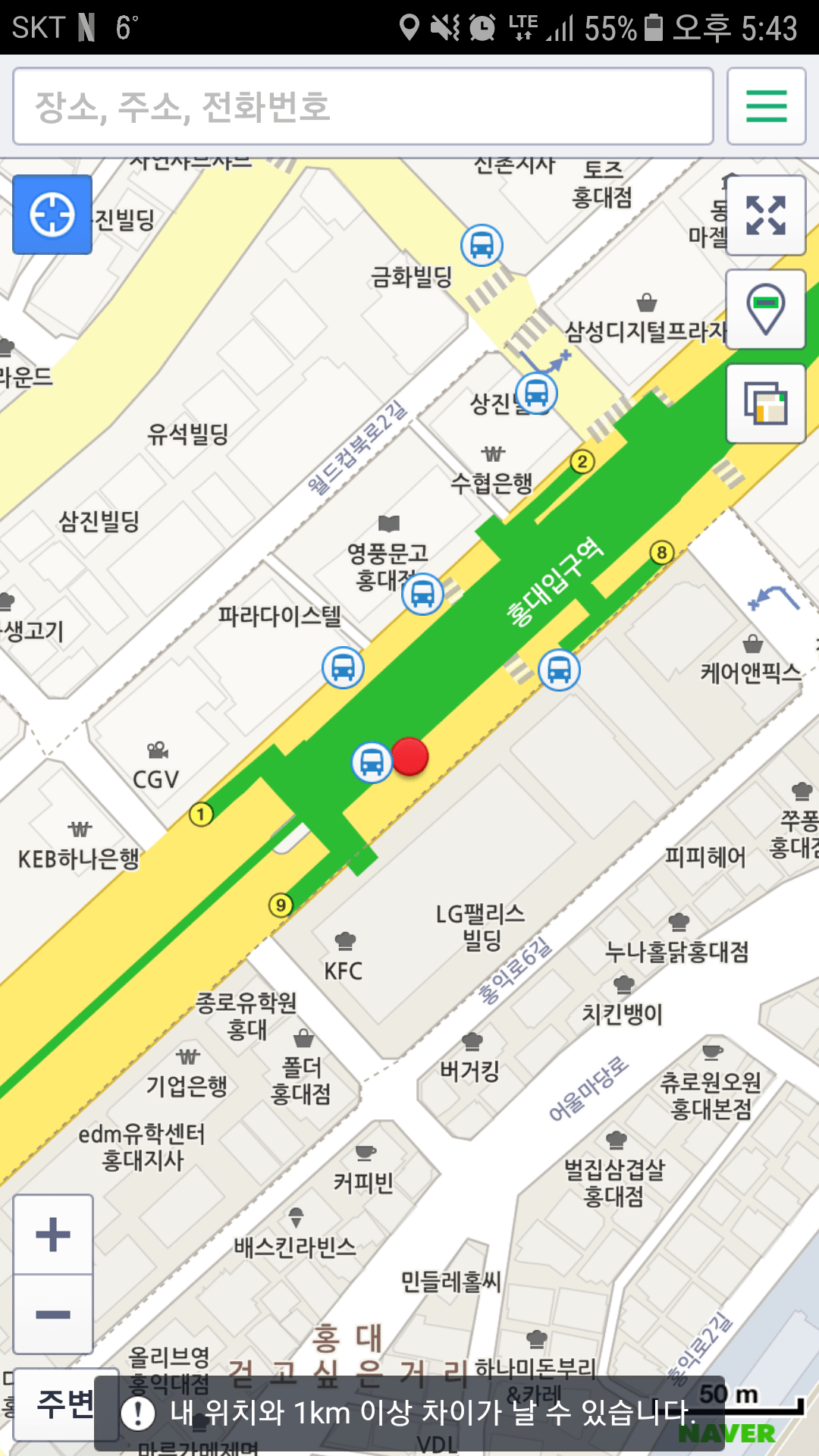Tap the place, address, phone search field
The image size is (819, 1456).
coord(362,106)
